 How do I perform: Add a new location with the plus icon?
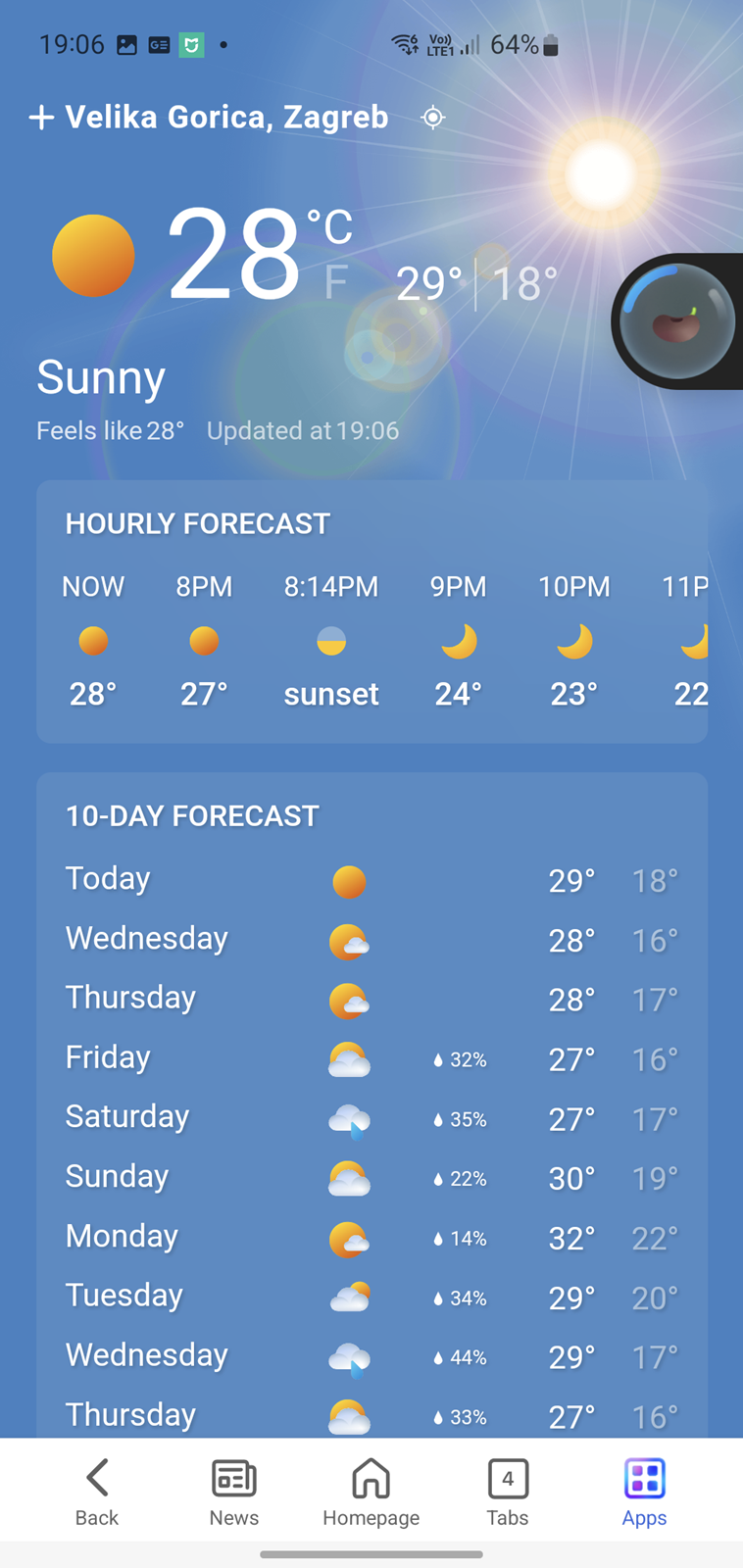point(41,118)
